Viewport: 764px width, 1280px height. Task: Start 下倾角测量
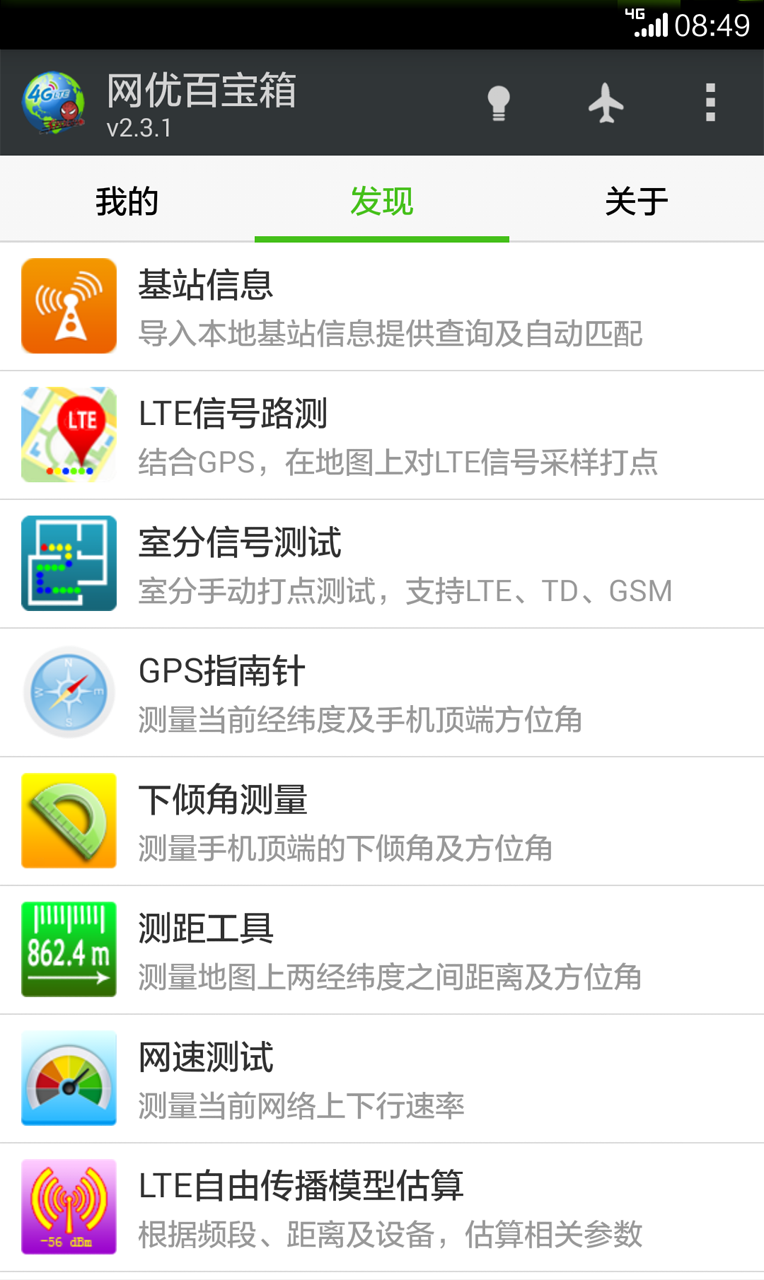coord(382,822)
